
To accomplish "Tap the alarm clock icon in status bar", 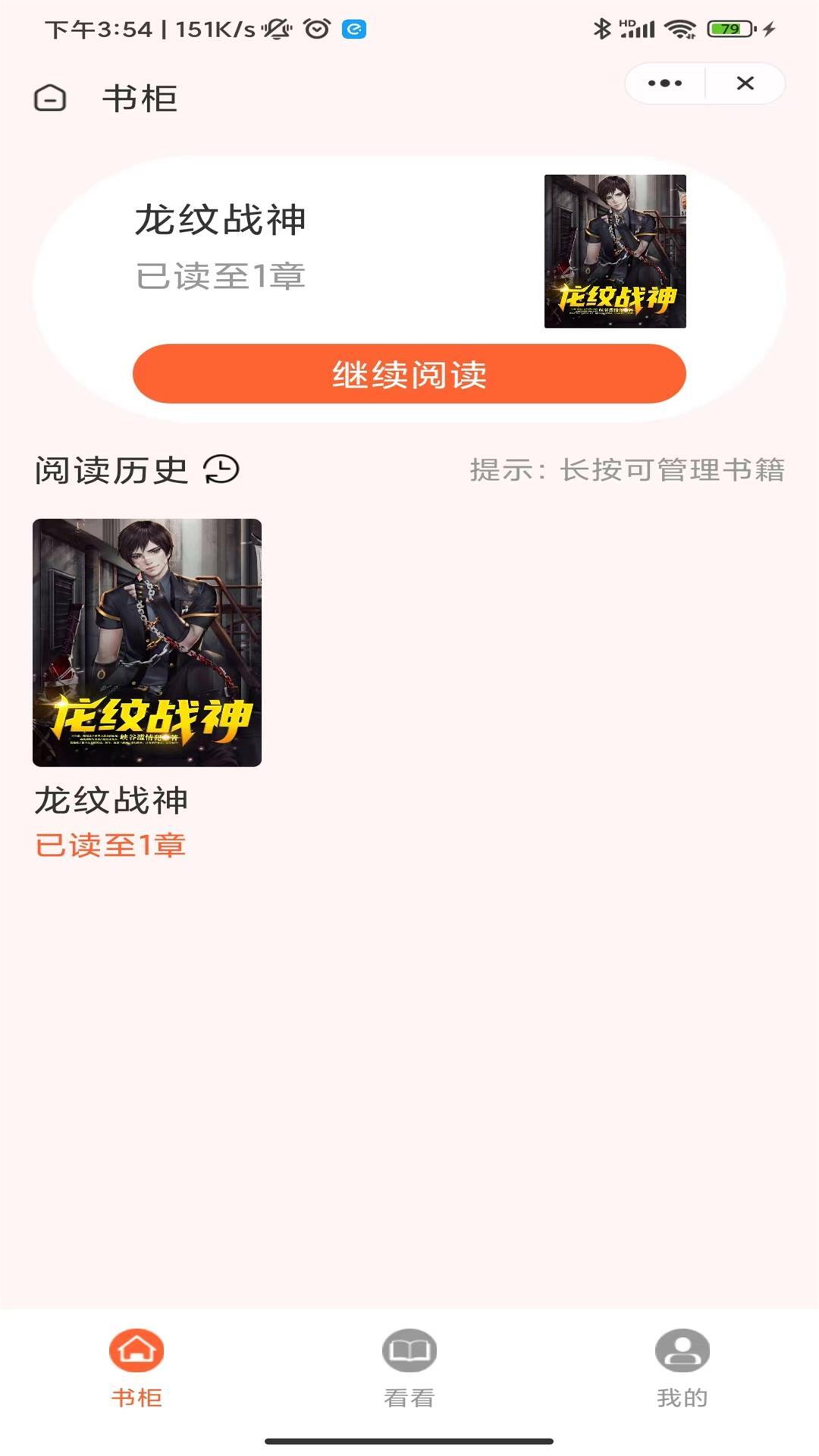I will point(316,30).
